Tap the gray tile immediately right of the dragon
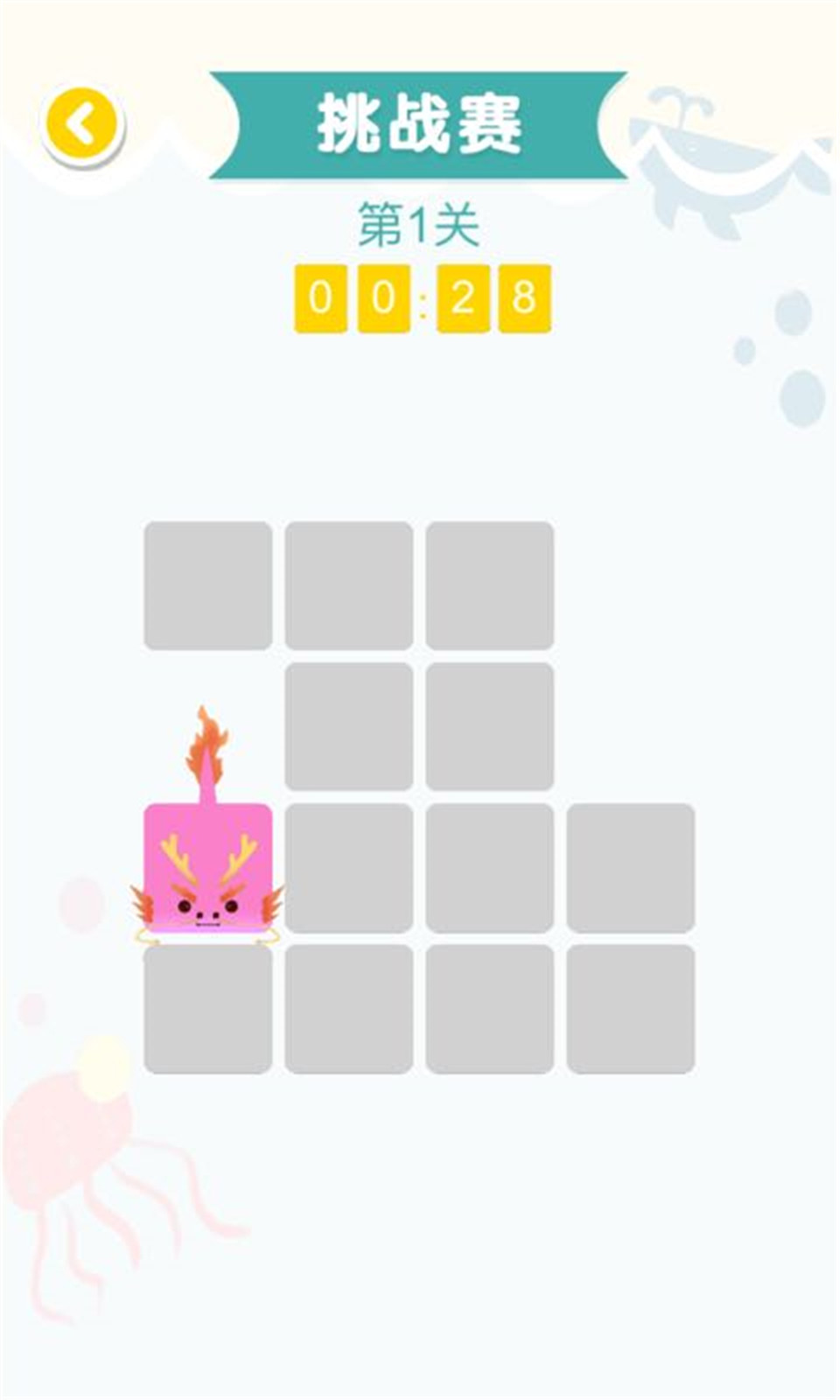 pos(348,868)
